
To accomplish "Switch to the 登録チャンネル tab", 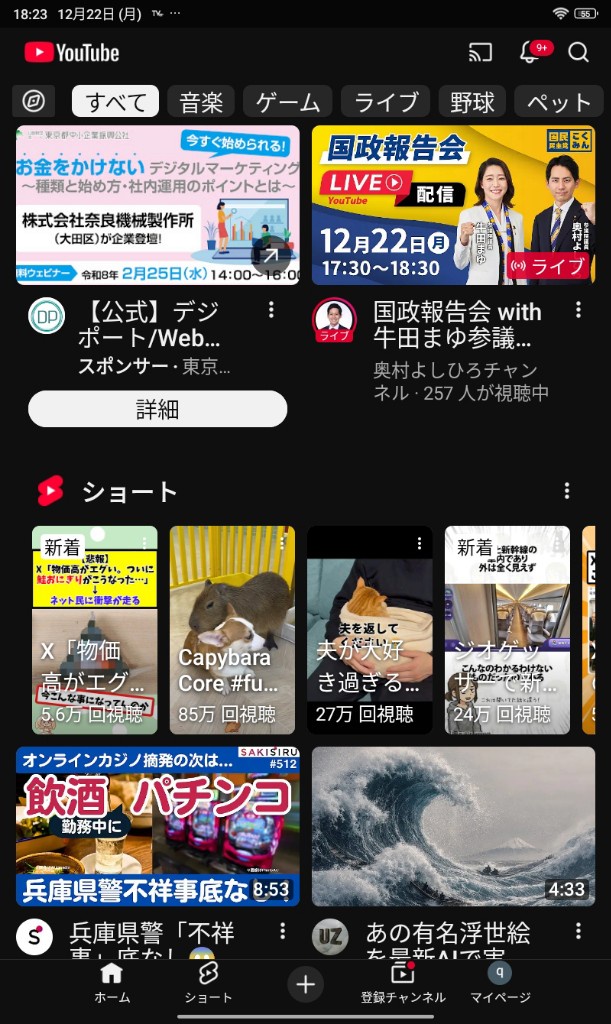I will [403, 983].
